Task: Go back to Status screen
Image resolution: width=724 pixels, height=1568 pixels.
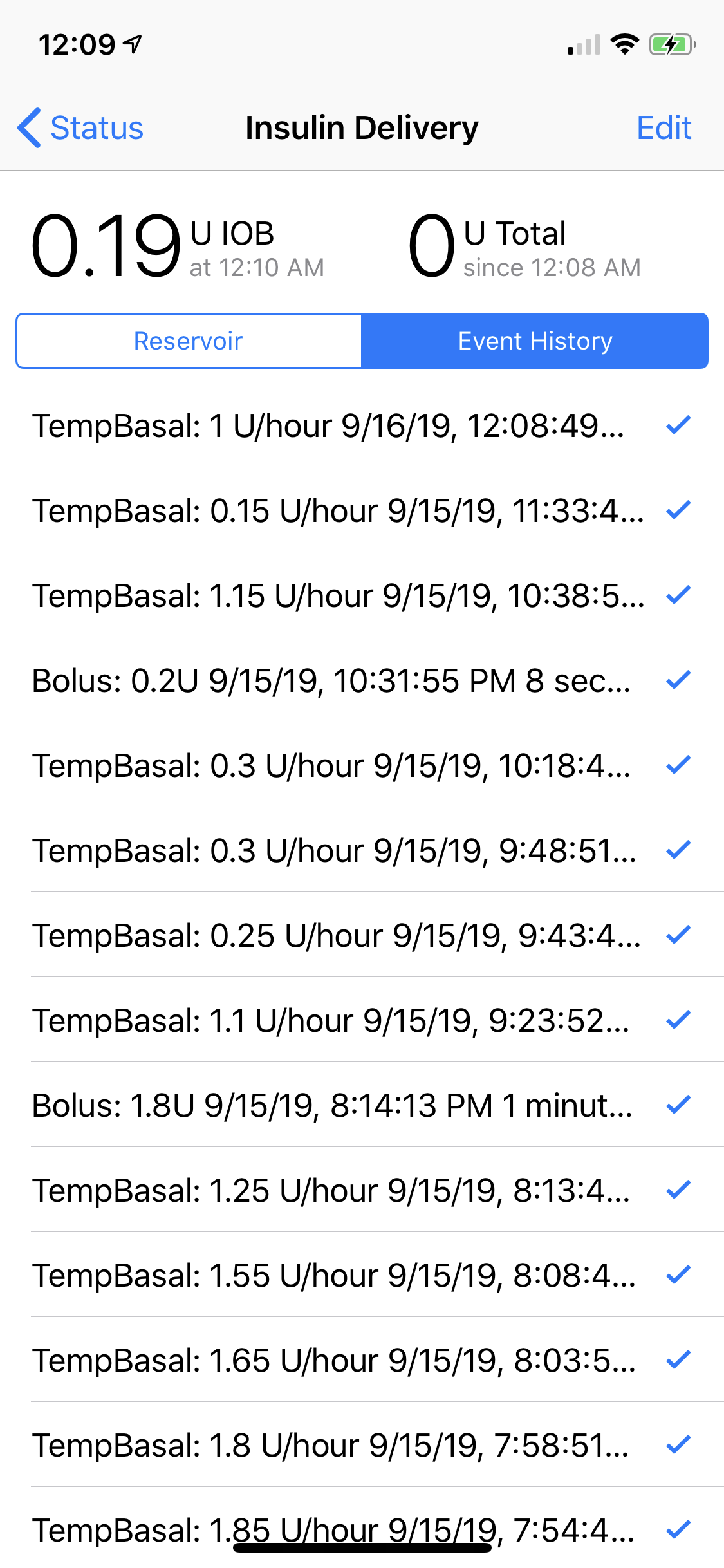Action: [x=80, y=127]
